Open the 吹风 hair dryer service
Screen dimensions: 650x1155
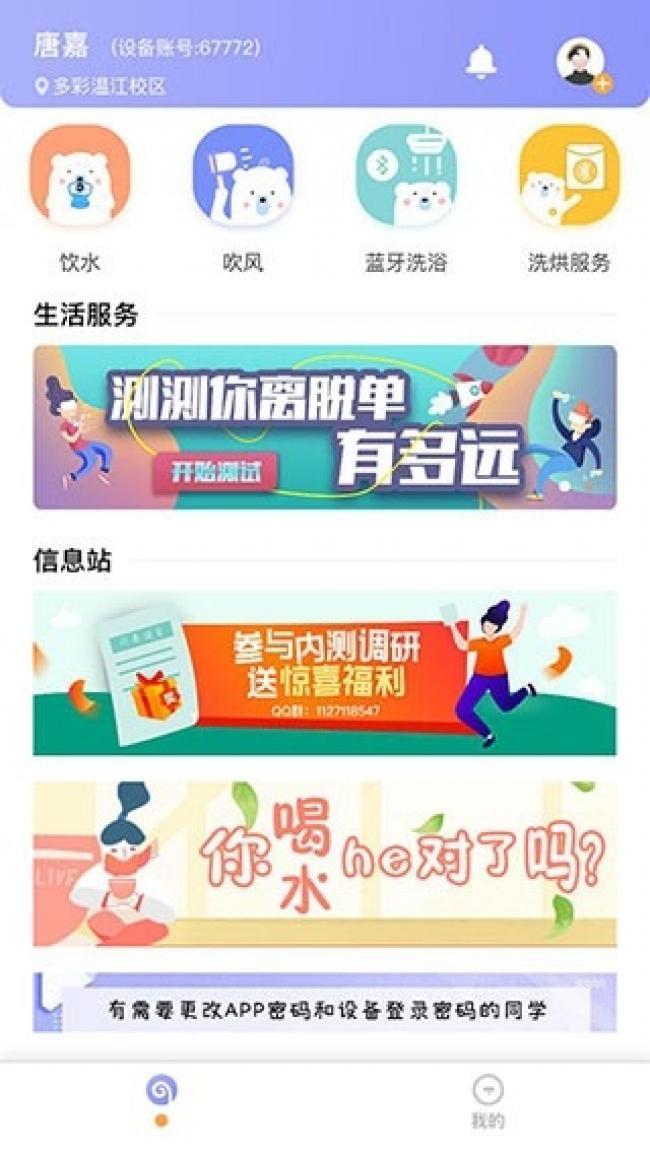point(243,199)
